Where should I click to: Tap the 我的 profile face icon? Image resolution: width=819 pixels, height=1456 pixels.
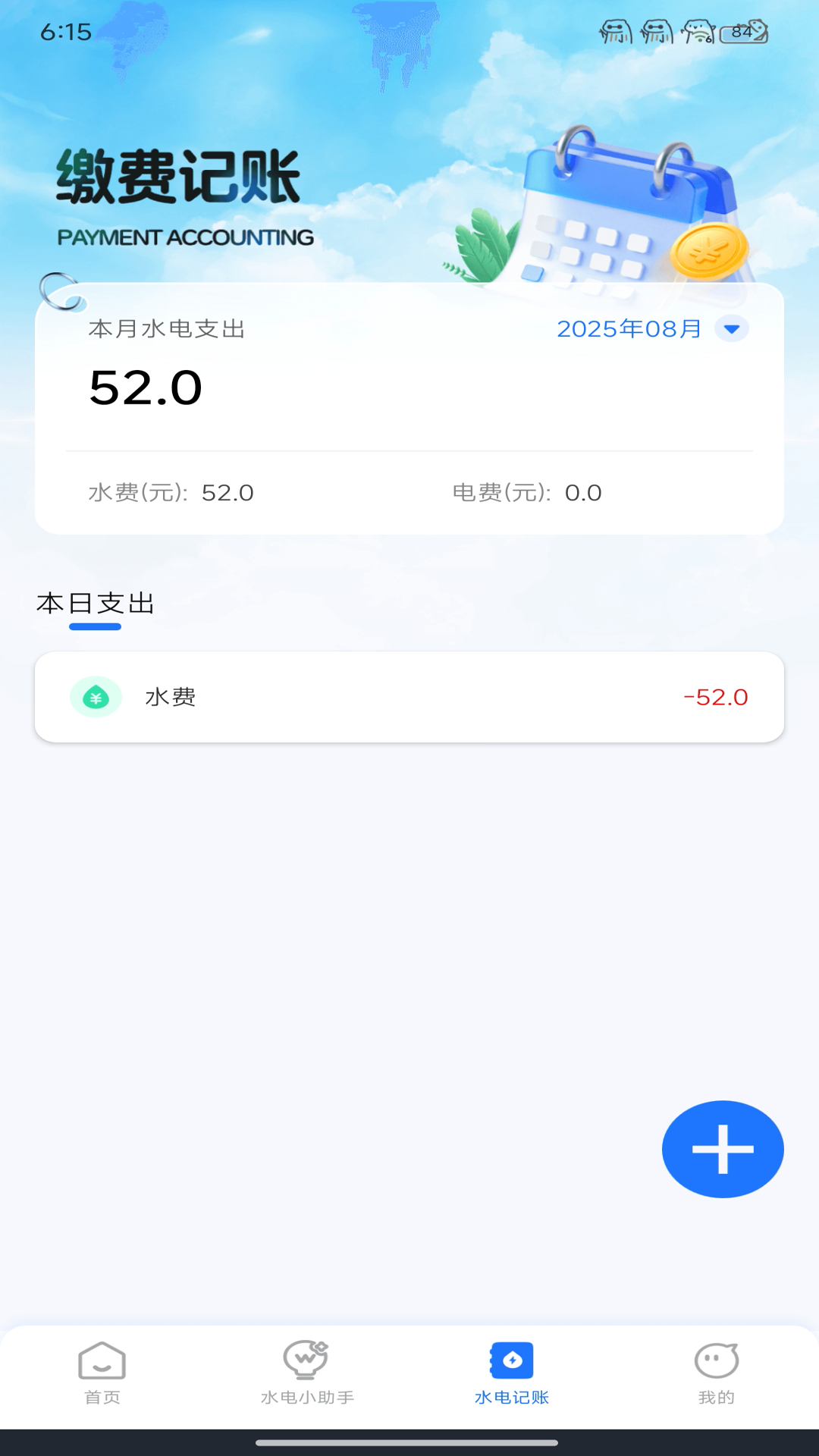pyautogui.click(x=717, y=1361)
